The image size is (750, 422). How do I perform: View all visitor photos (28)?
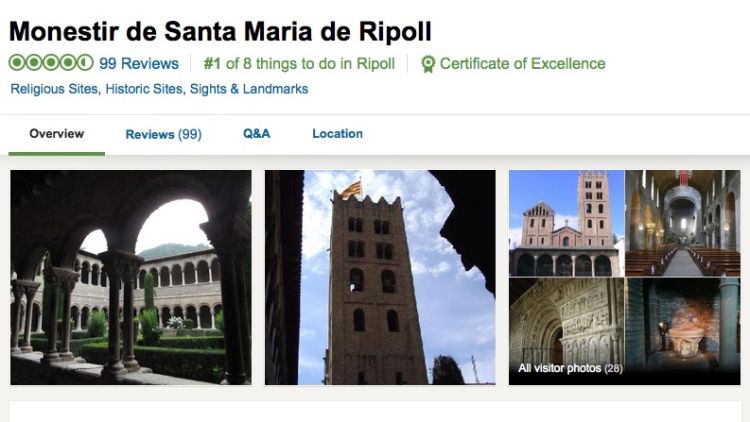570,368
